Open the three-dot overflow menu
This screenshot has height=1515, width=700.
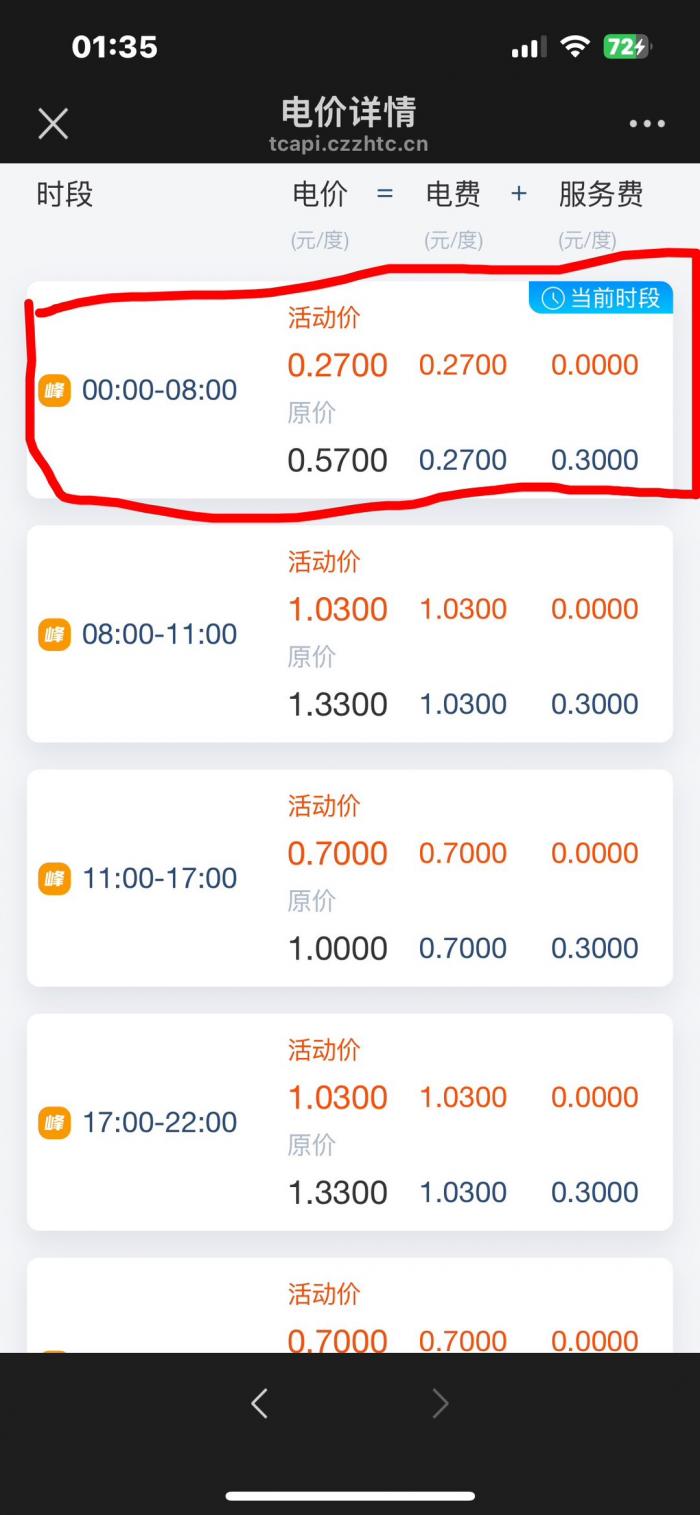(647, 124)
